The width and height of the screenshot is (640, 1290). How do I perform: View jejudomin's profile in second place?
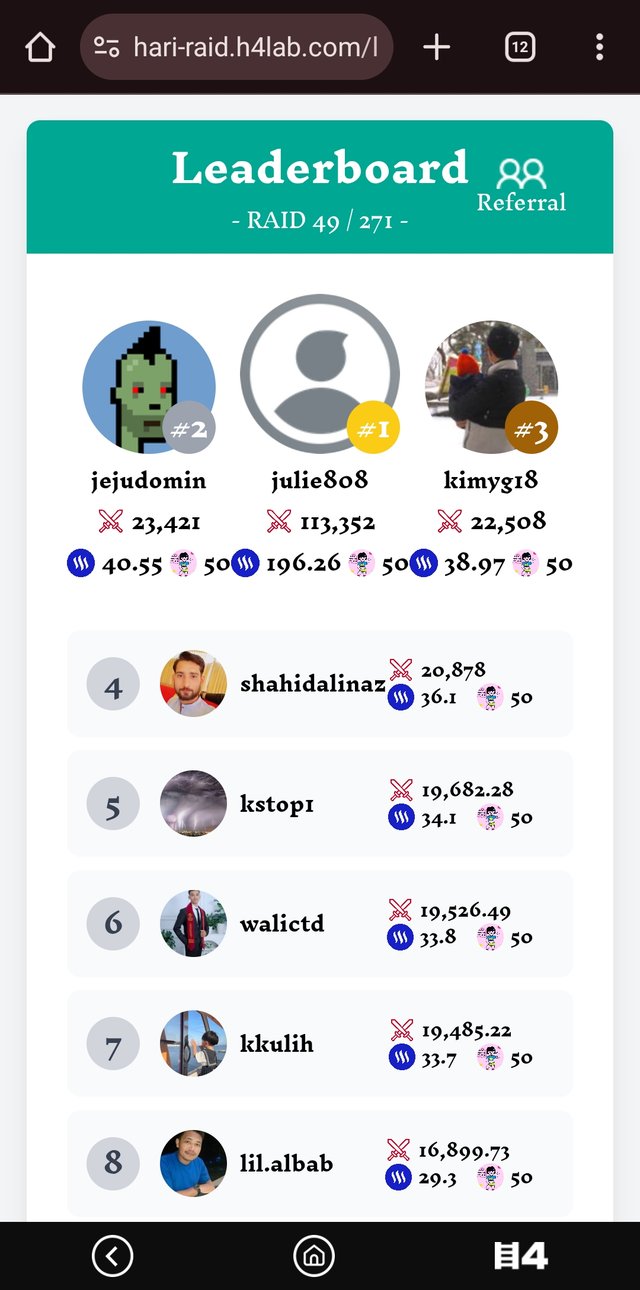pyautogui.click(x=148, y=387)
